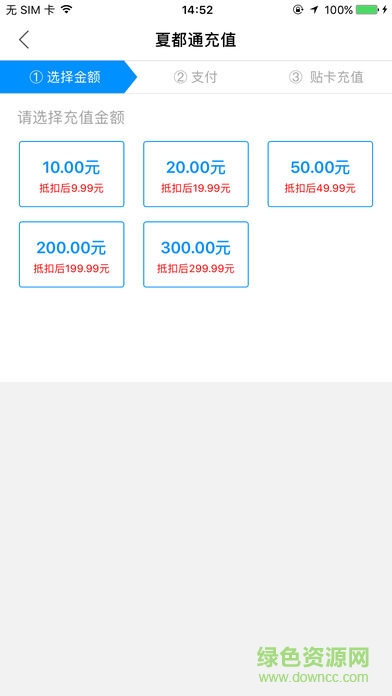Viewport: 392px width, 696px height.
Task: Select the 10.00元 recharge amount
Action: point(71,174)
